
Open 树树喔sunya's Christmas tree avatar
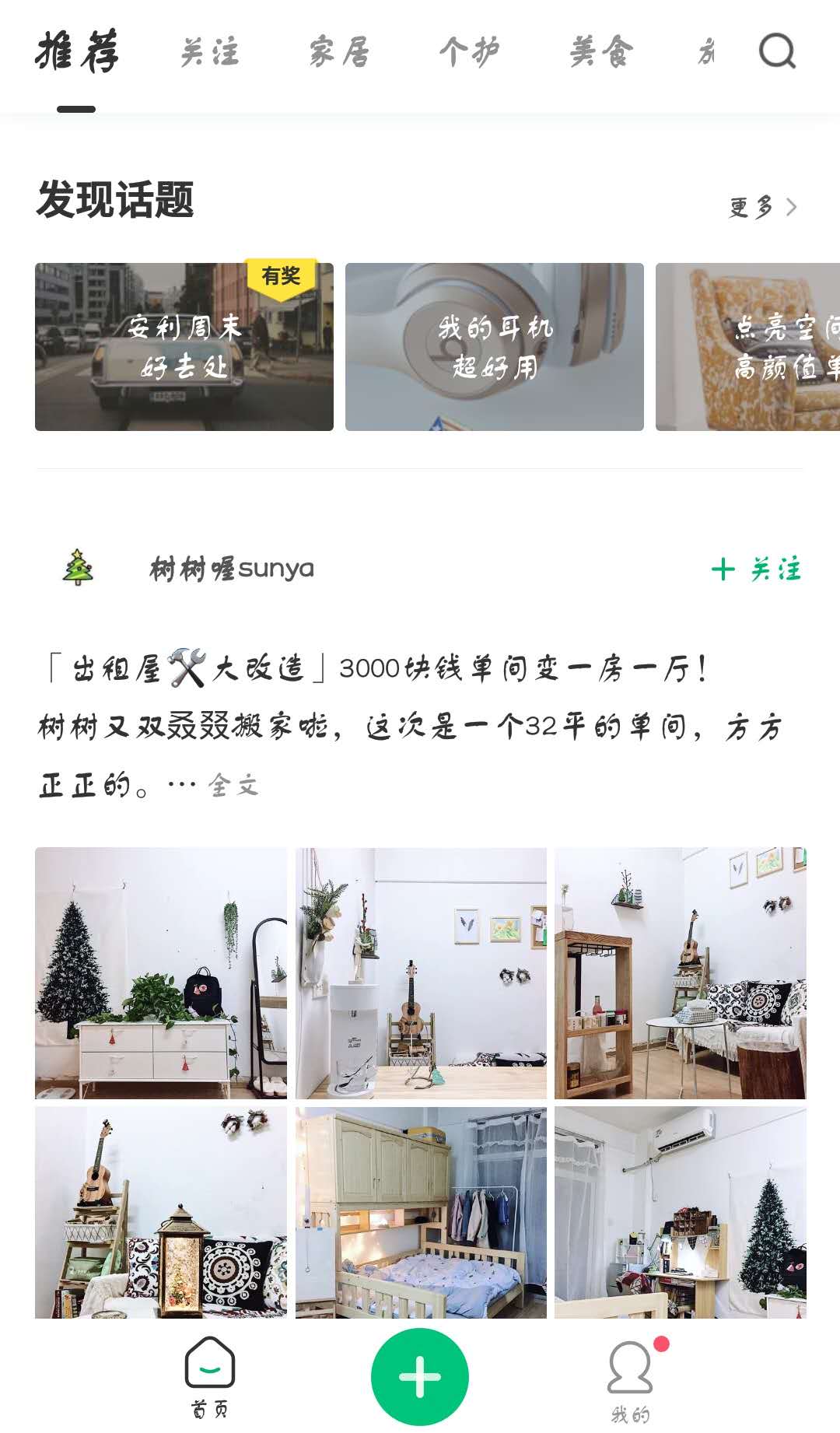tap(78, 568)
